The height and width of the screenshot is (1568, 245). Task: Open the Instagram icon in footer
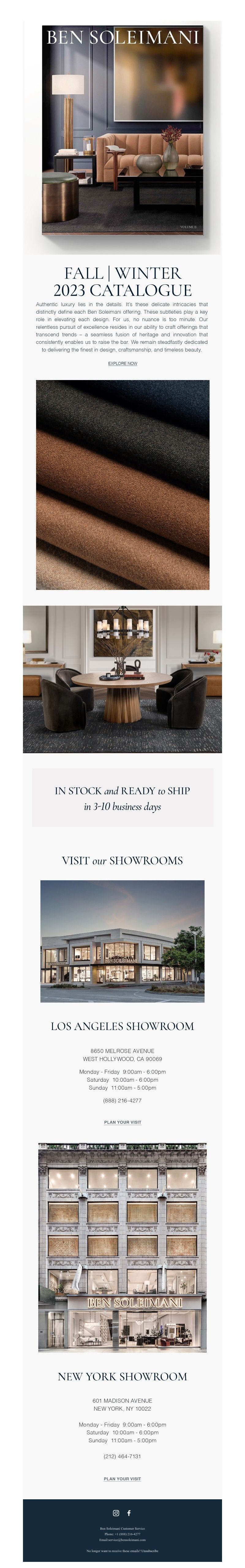(x=116, y=1512)
